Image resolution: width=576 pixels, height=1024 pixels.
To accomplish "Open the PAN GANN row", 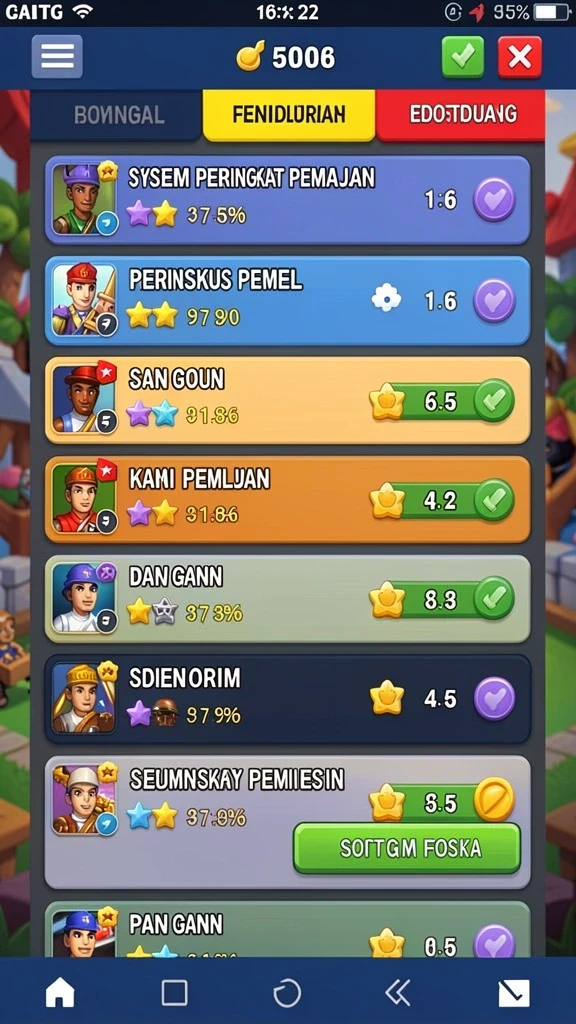I will pyautogui.click(x=287, y=930).
